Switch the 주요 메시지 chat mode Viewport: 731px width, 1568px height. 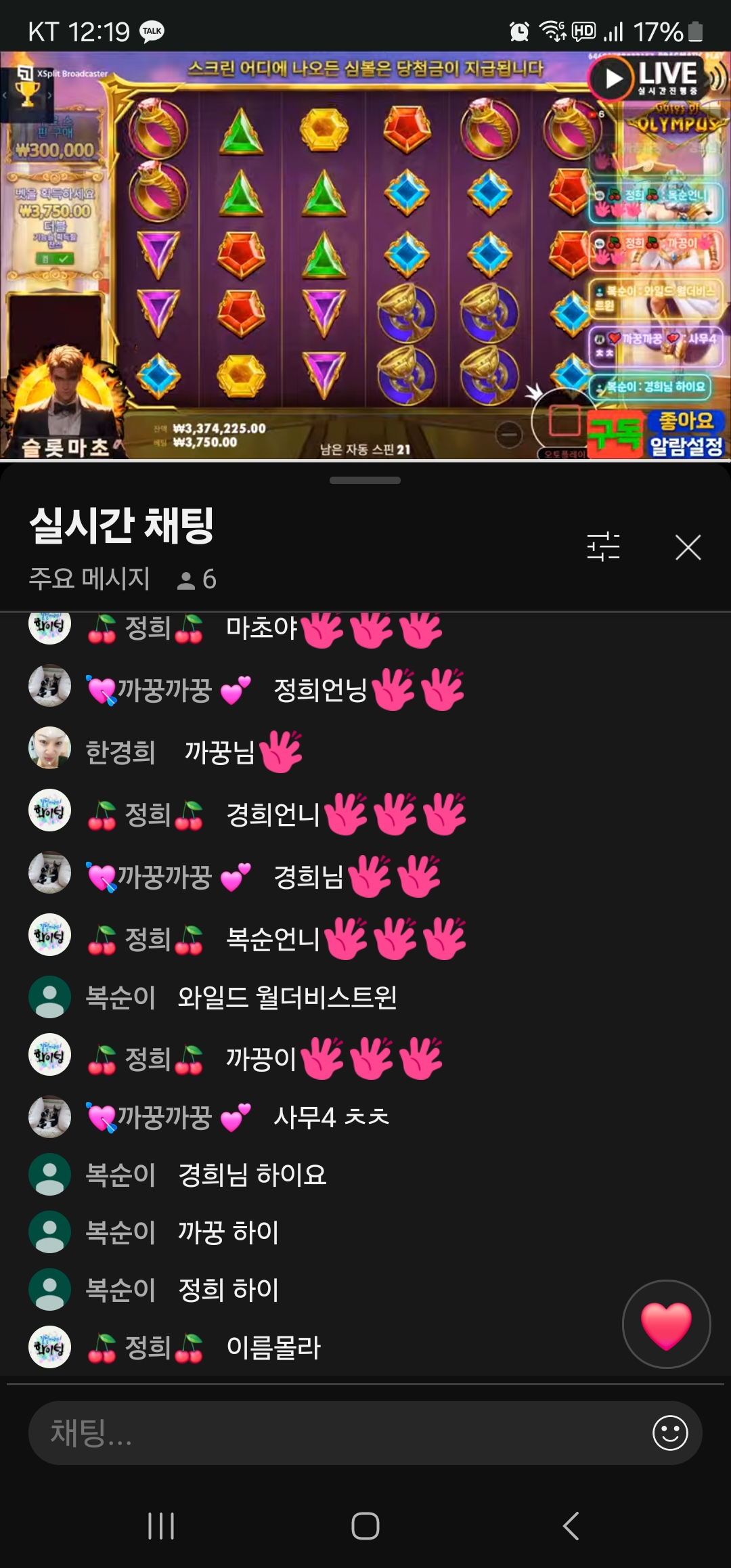[x=89, y=579]
